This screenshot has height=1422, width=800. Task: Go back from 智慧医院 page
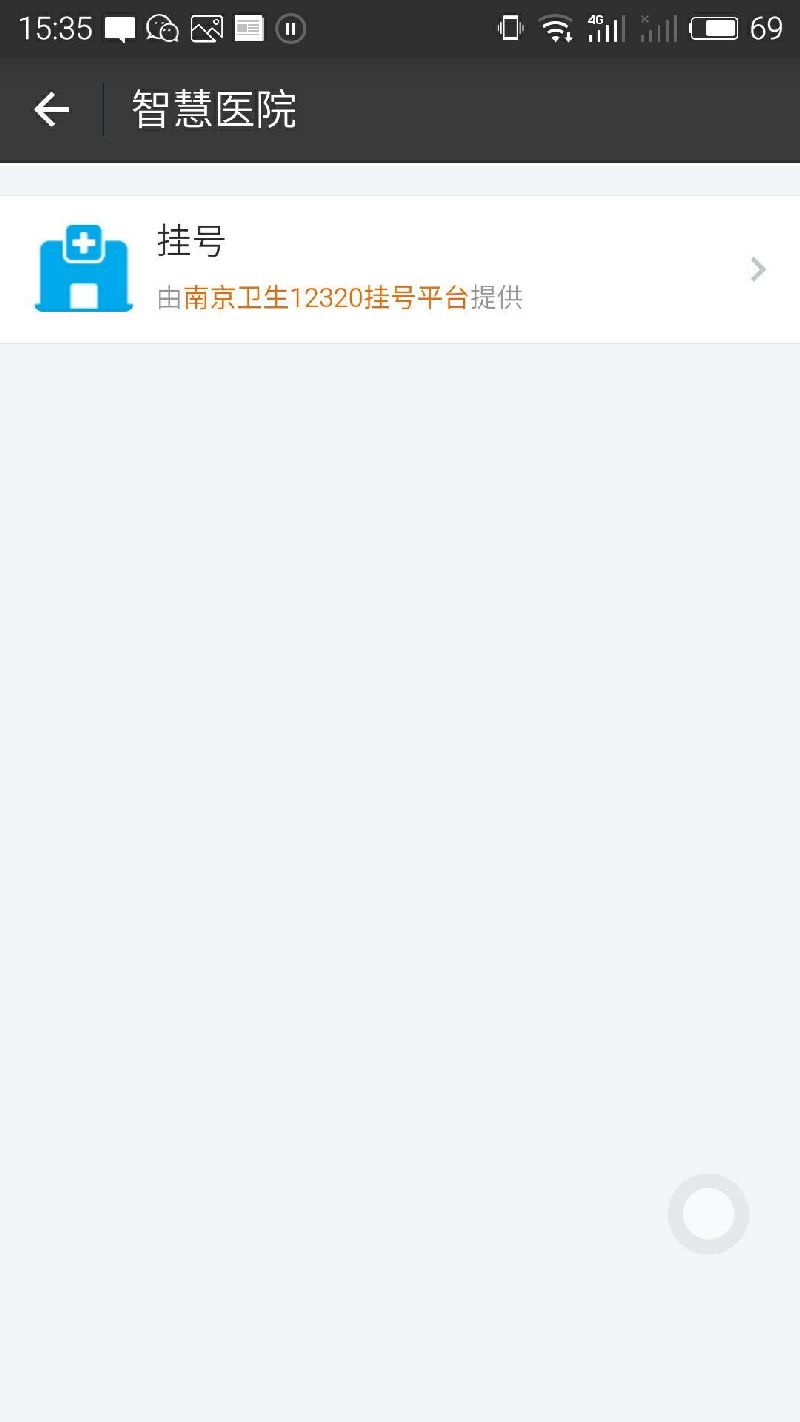(x=51, y=109)
